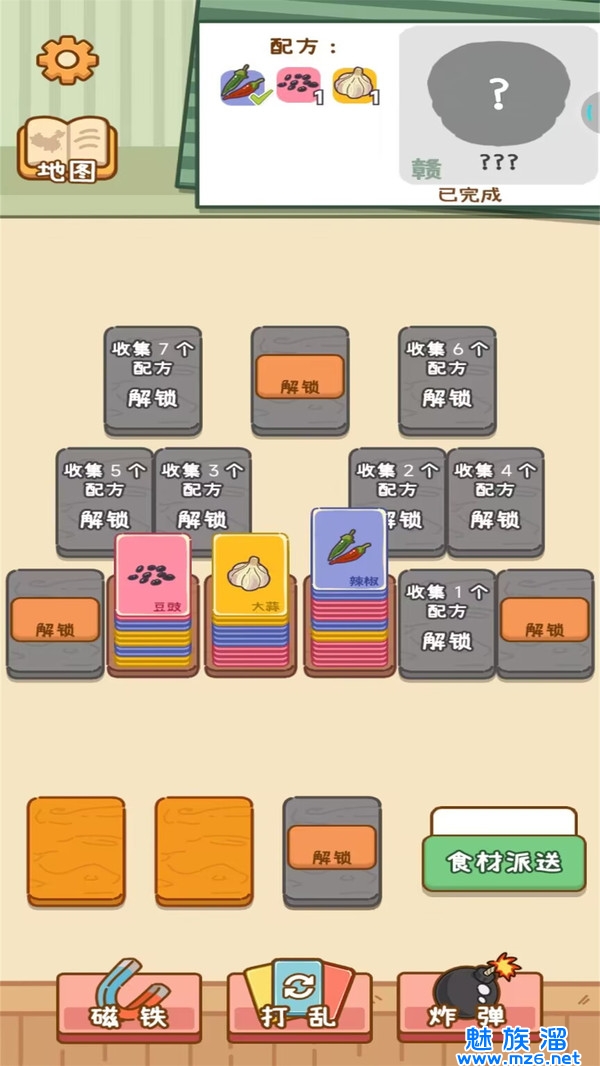This screenshot has width=600, height=1066.
Task: Open the settings gear
Action: click(67, 59)
